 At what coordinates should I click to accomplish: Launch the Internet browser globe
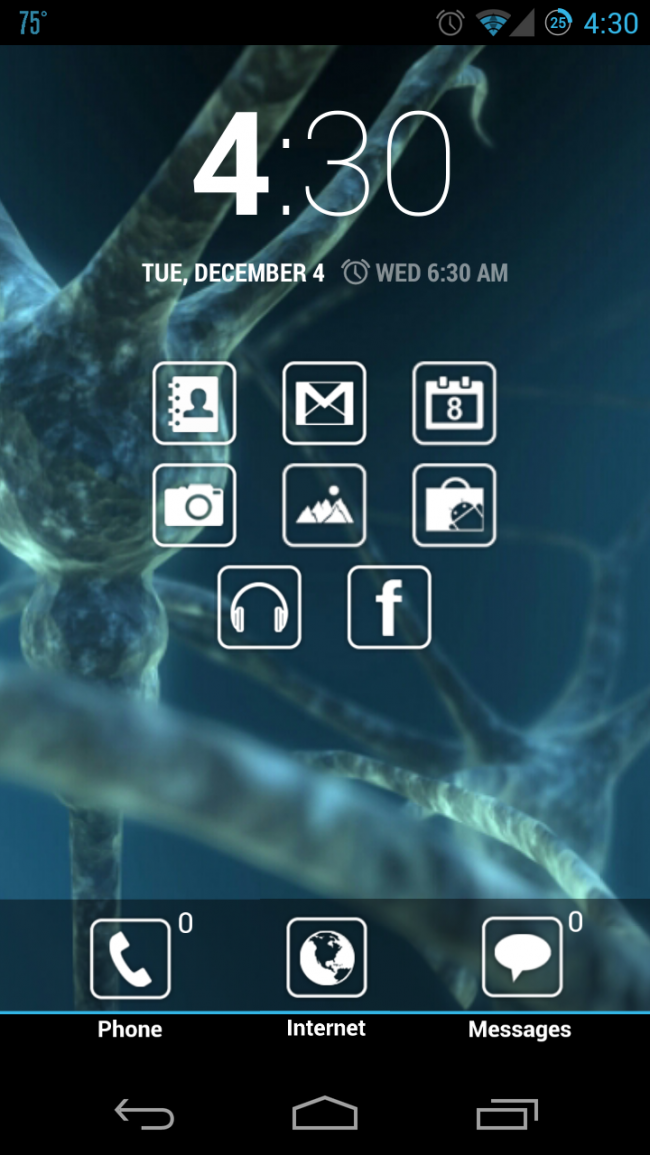pyautogui.click(x=326, y=958)
